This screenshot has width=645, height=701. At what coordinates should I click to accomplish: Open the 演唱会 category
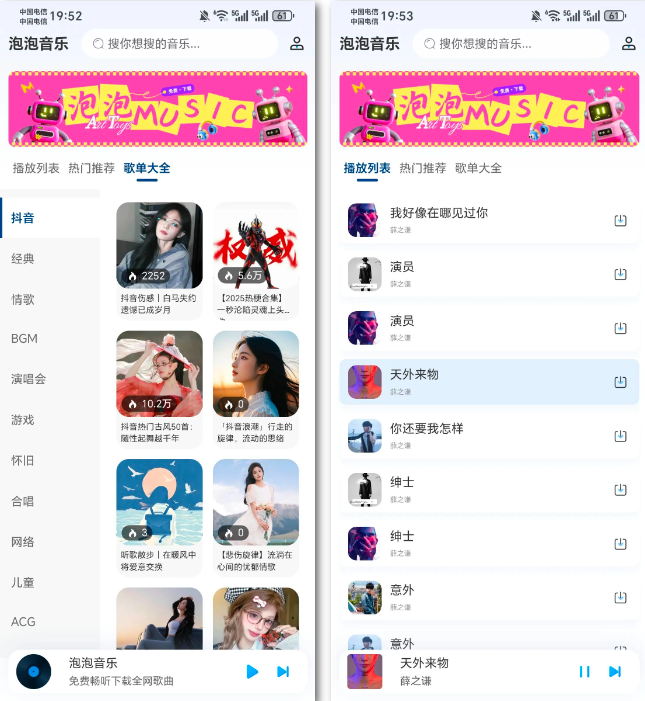point(29,379)
